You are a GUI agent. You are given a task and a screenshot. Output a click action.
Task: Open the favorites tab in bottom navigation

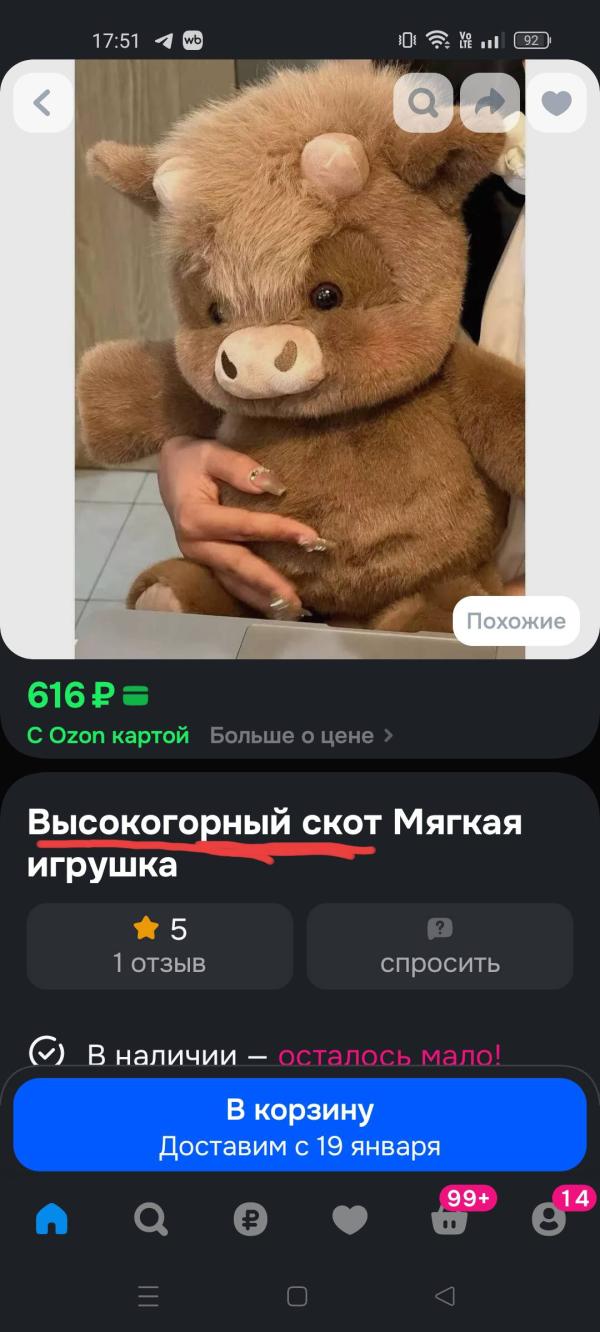click(x=350, y=1219)
